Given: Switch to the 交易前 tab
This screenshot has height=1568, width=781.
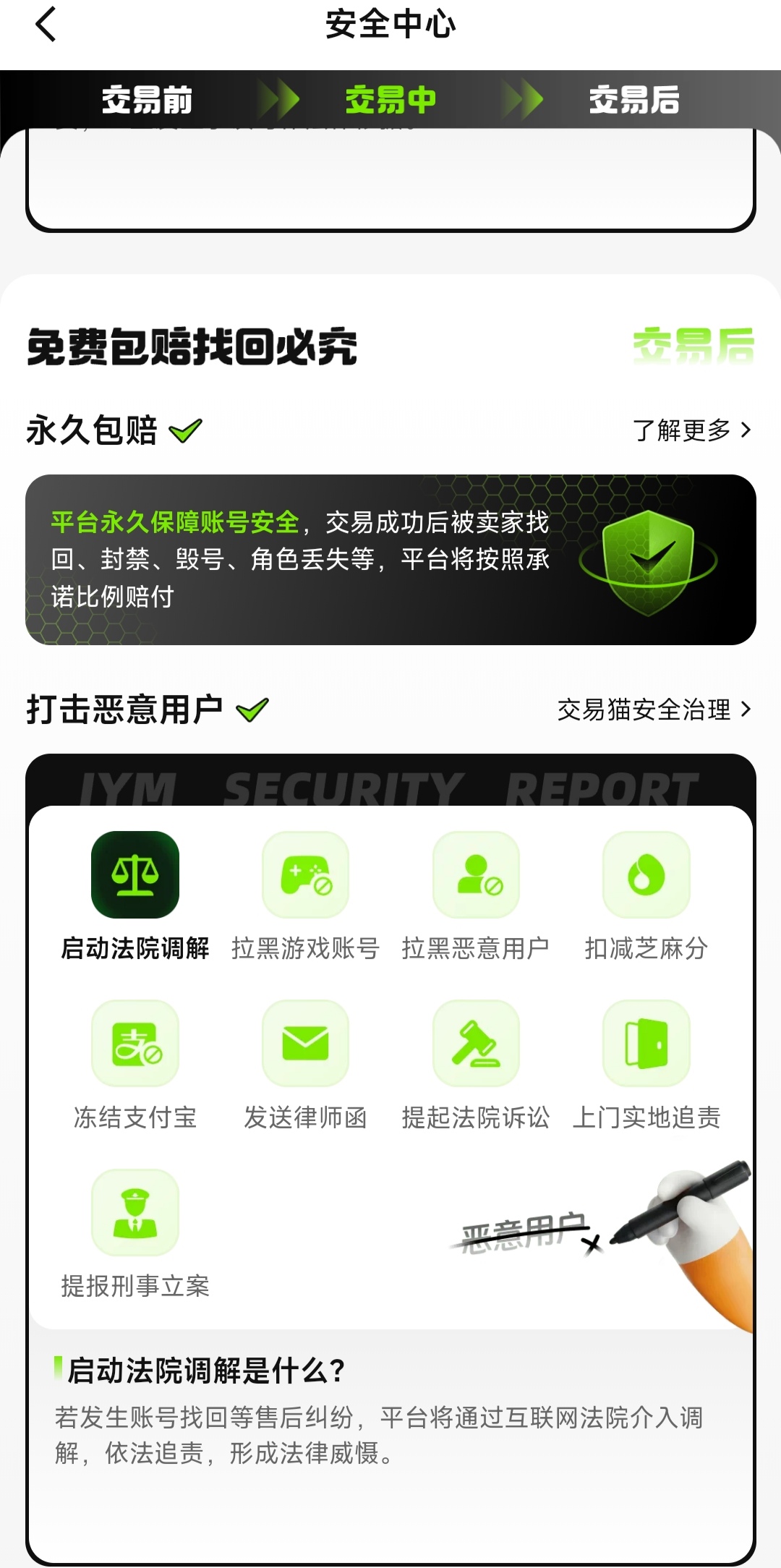Looking at the screenshot, I should point(147,100).
